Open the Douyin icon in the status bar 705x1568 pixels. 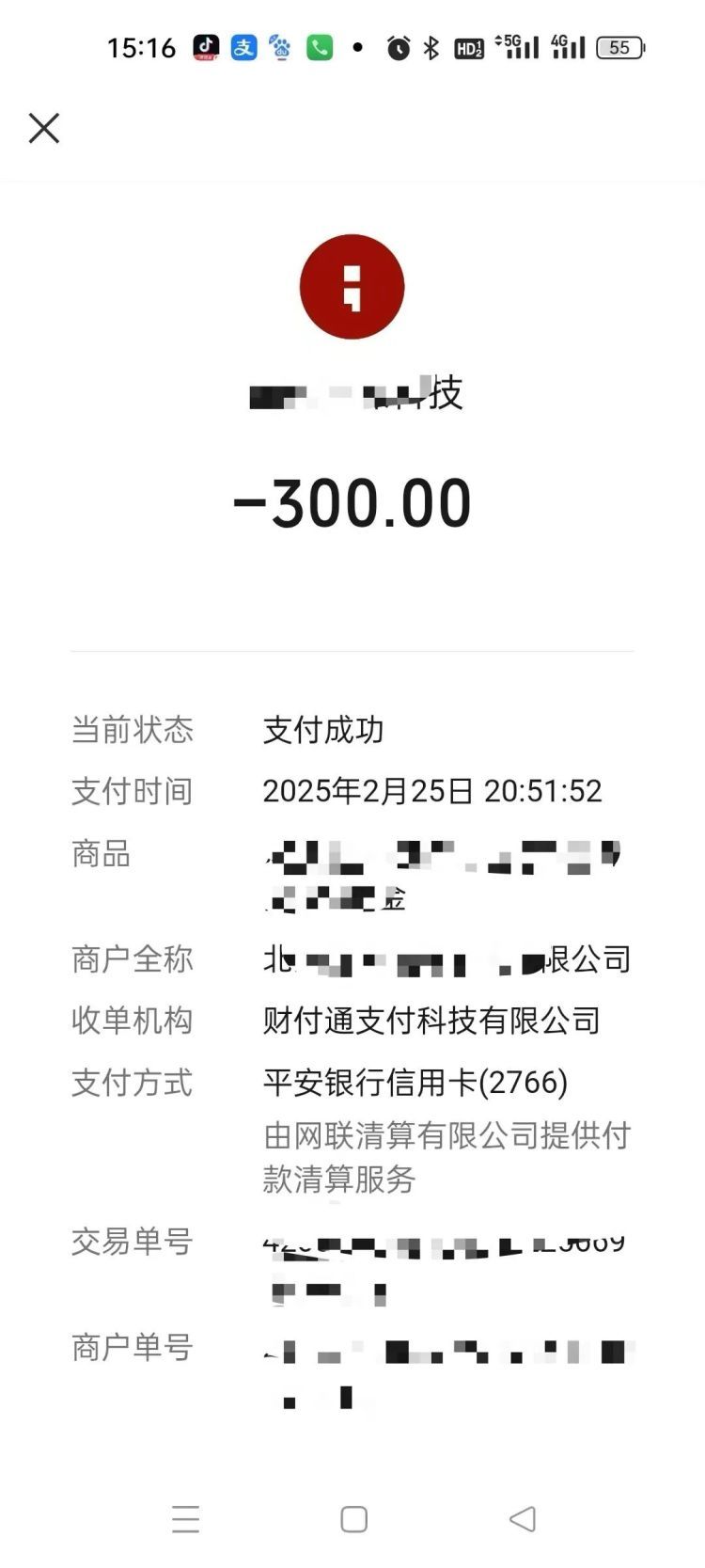(x=205, y=47)
